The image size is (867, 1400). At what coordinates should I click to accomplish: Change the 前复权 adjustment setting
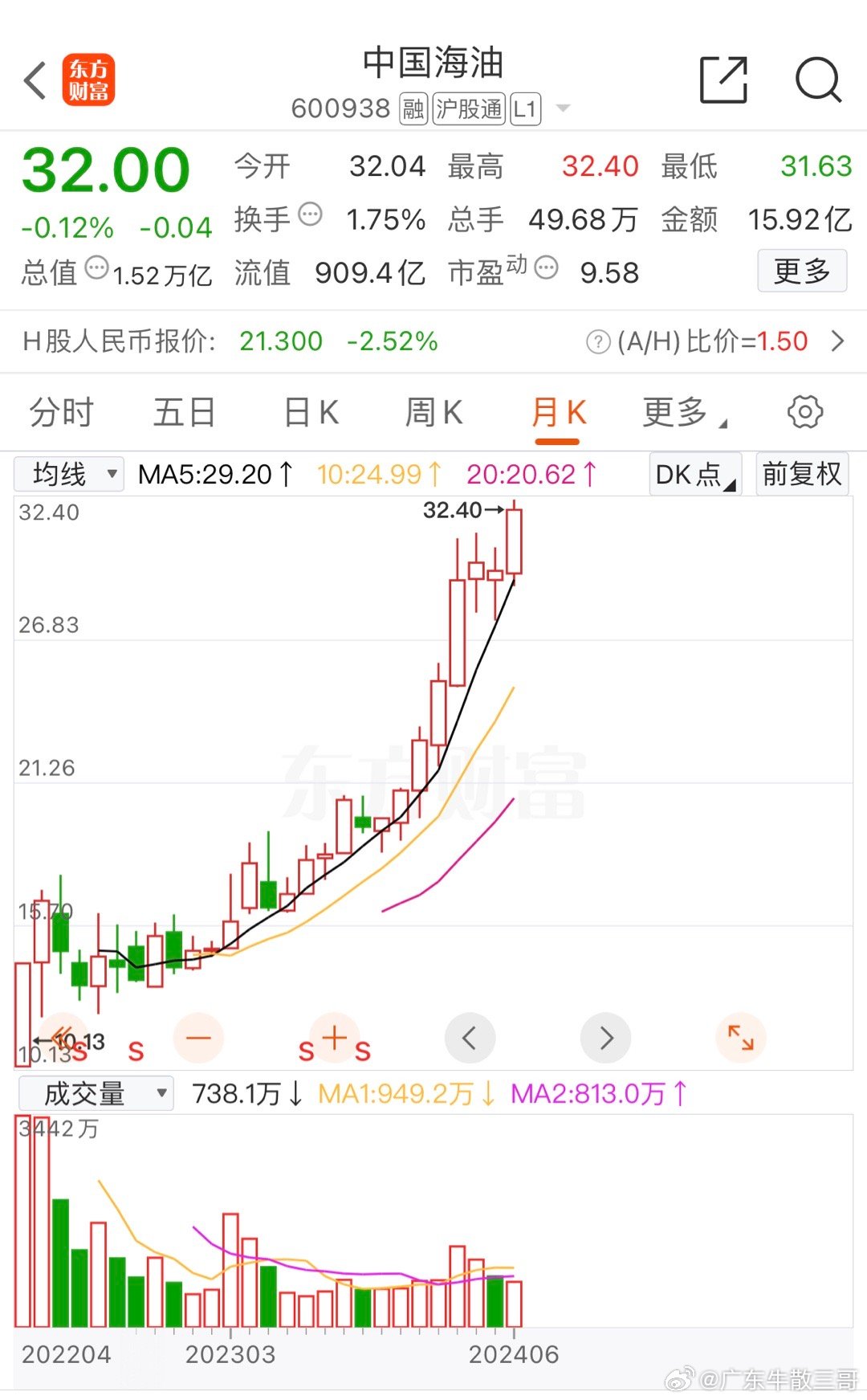coord(802,474)
